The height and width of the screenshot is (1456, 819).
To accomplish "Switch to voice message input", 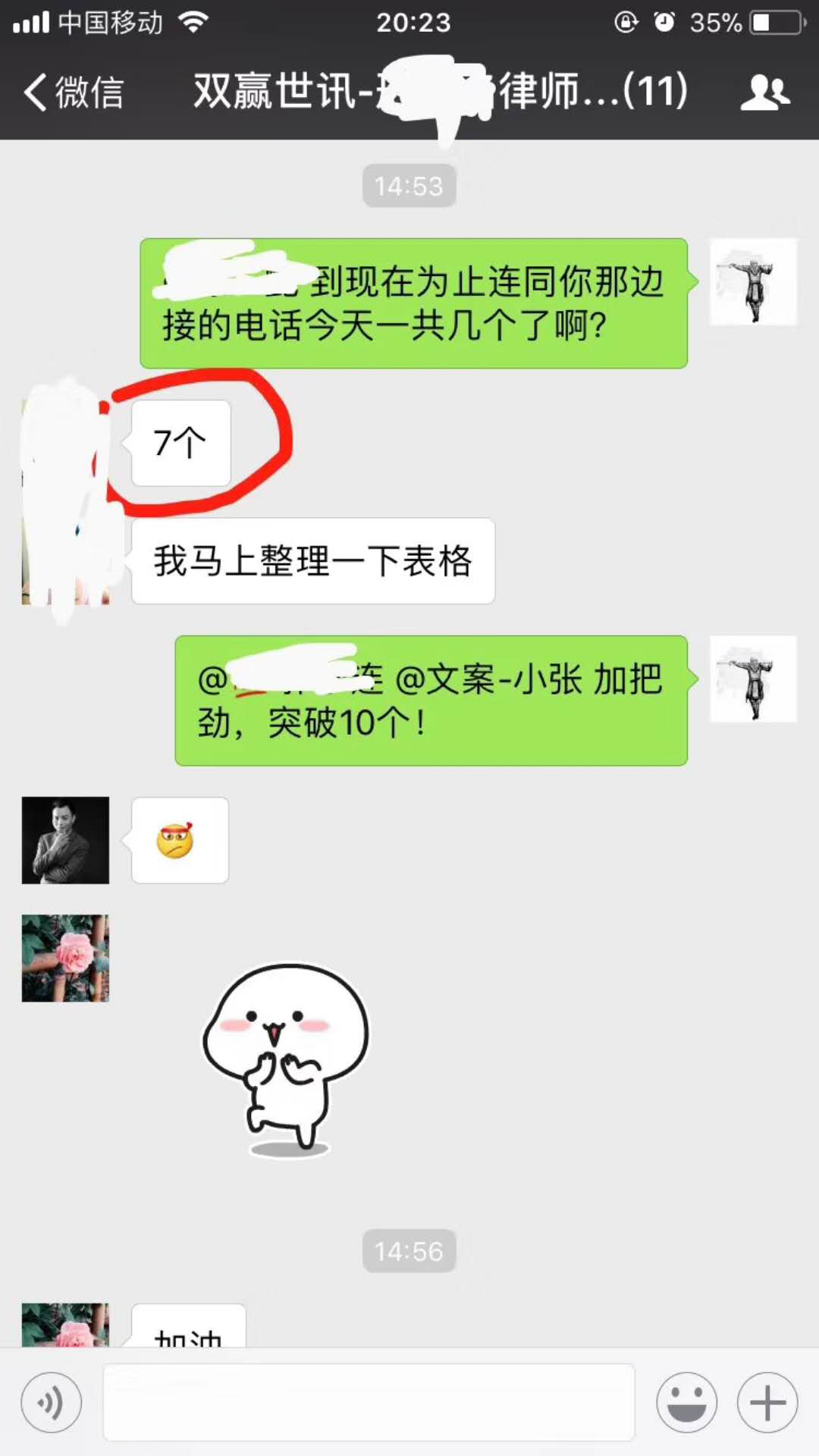I will (52, 1402).
